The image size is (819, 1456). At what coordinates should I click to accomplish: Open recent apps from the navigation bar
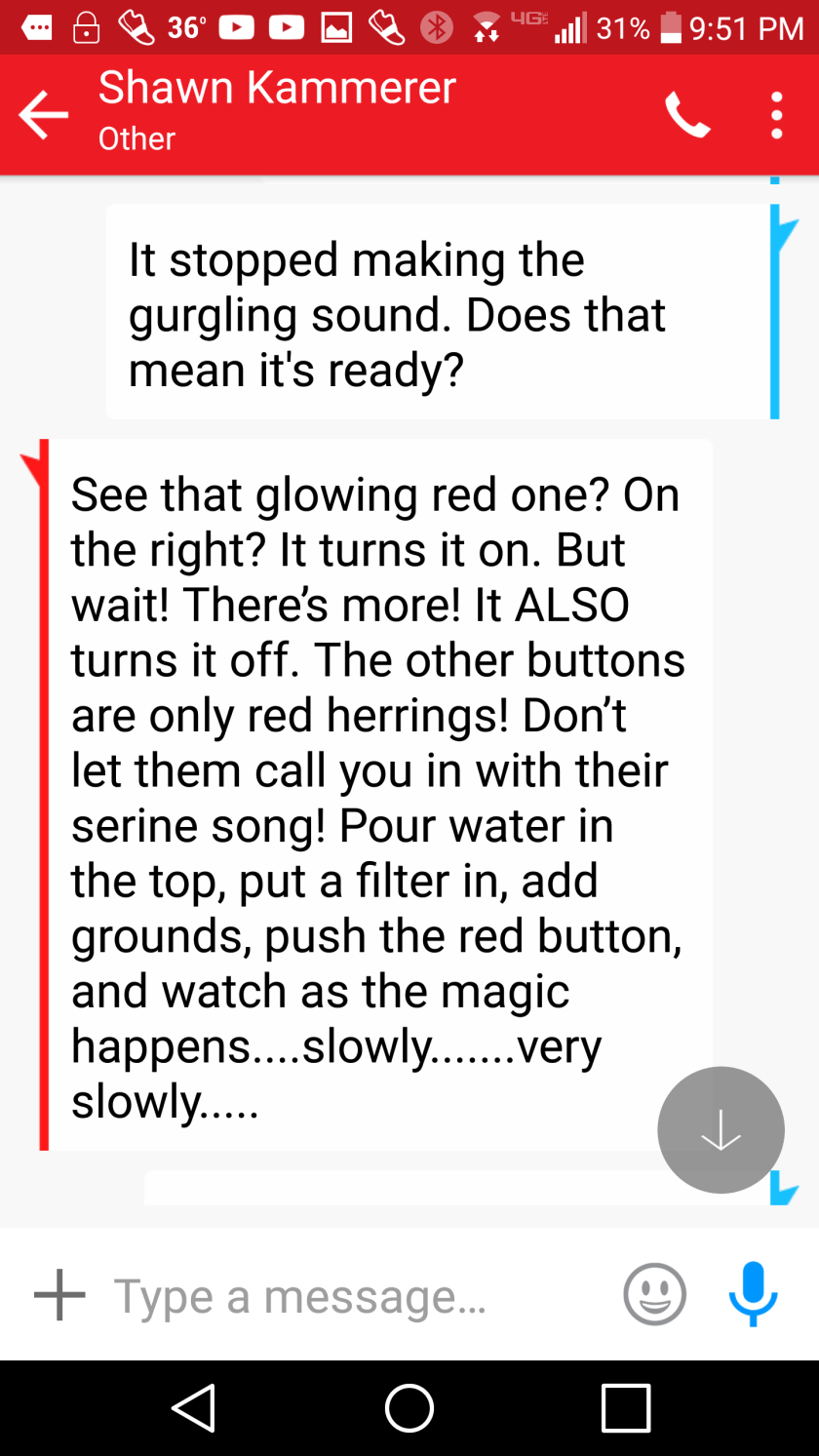click(x=625, y=1408)
